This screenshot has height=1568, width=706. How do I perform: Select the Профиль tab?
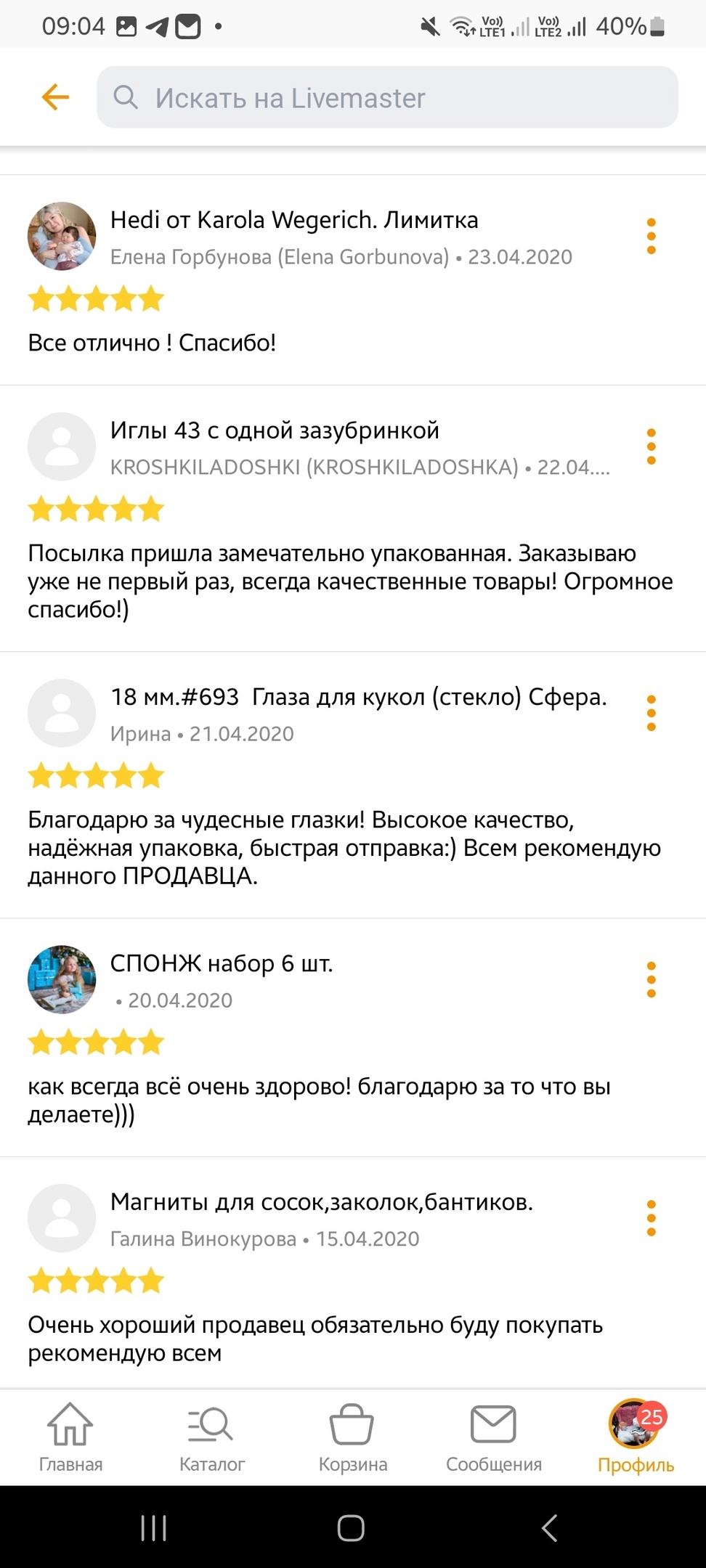pos(636,1437)
